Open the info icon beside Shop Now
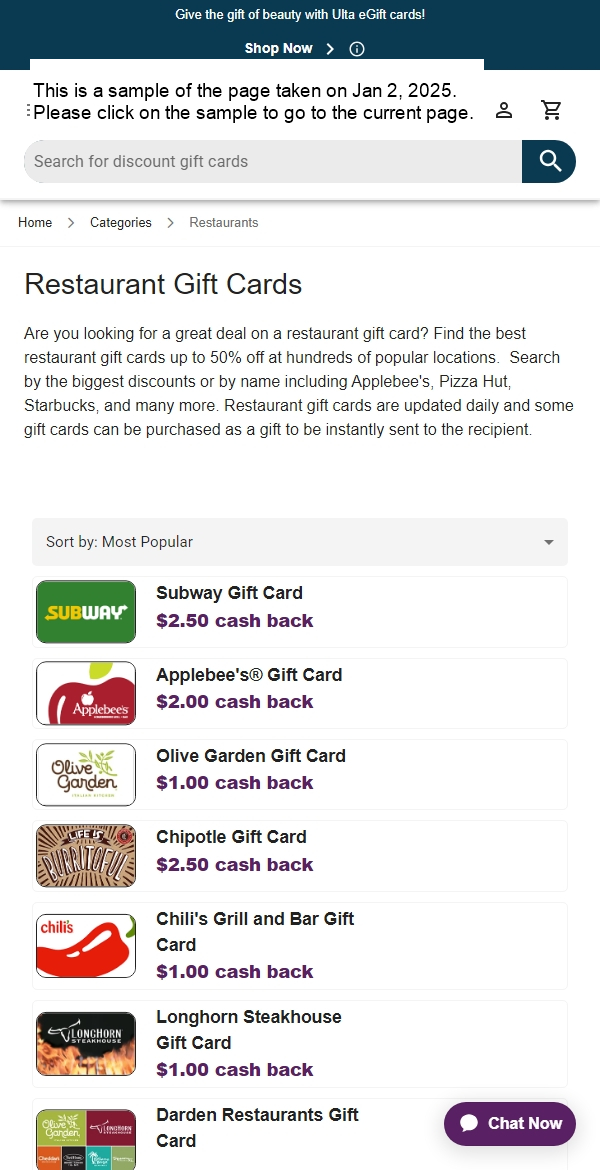The image size is (600, 1170). click(x=357, y=49)
